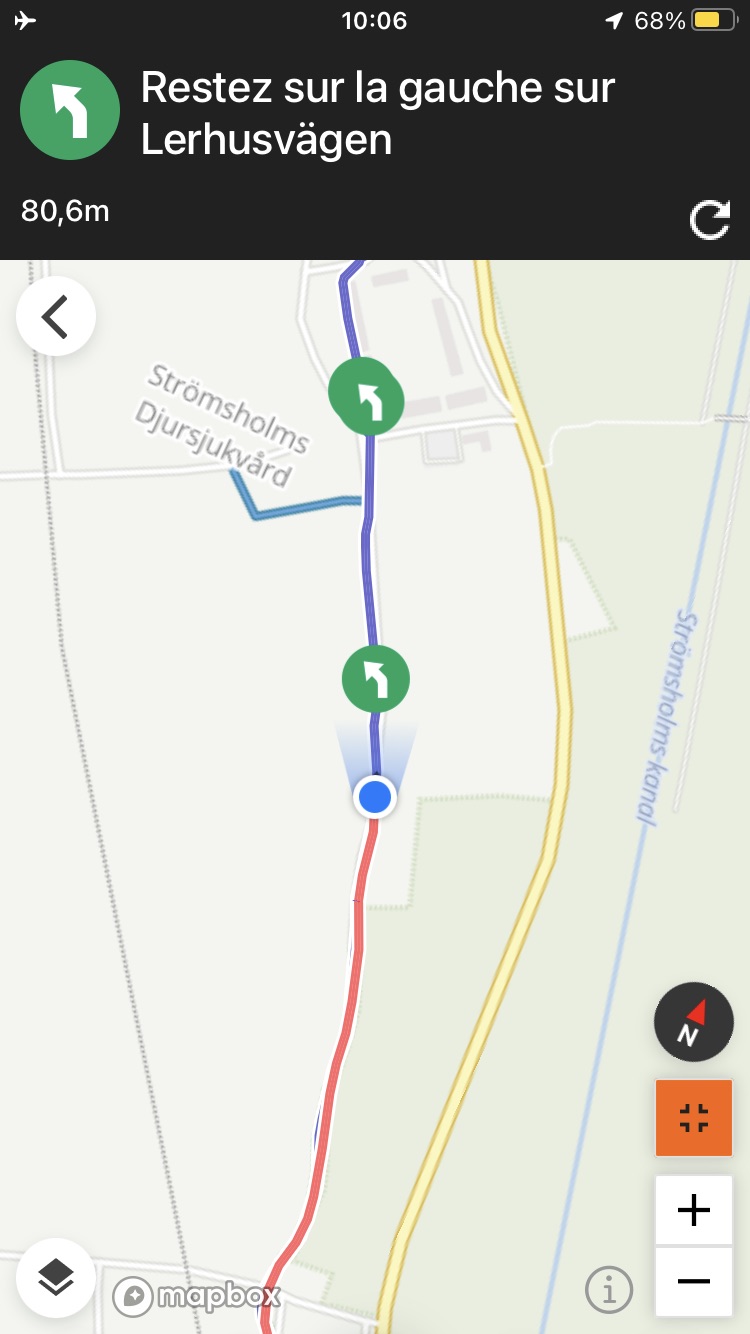Open the map attribution info icon

point(608,1288)
